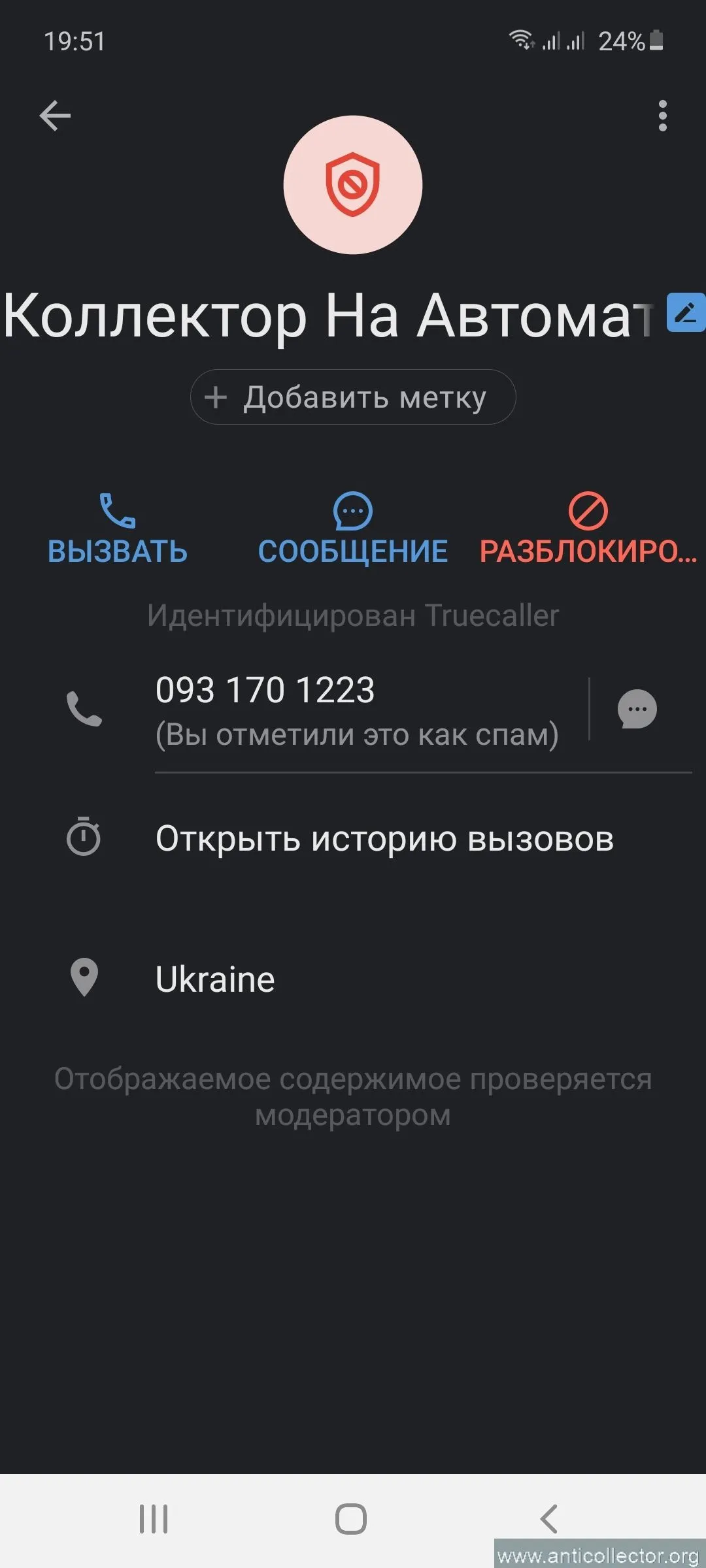Open the three-dot overflow menu

coord(662,116)
